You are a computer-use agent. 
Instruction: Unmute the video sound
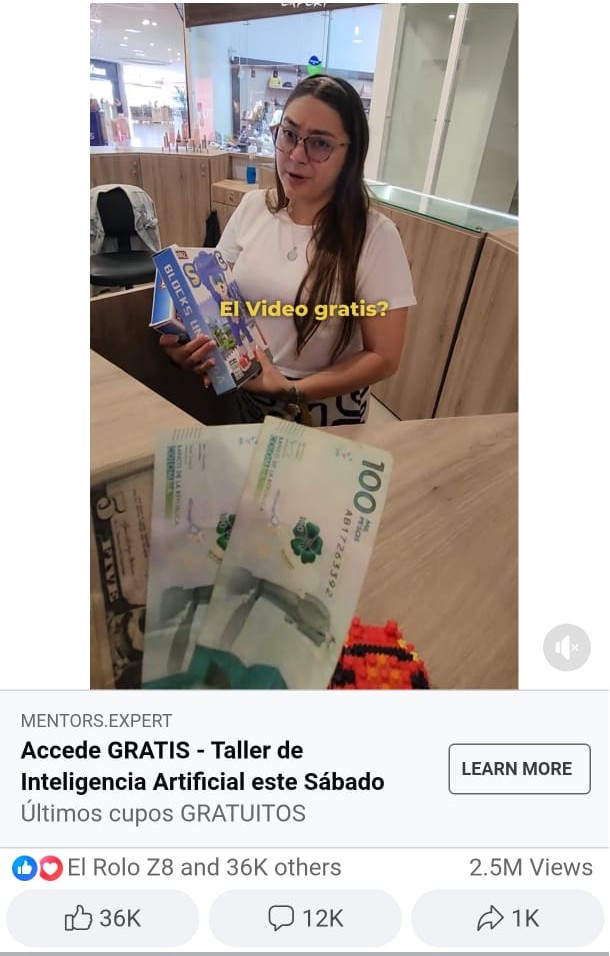click(567, 647)
